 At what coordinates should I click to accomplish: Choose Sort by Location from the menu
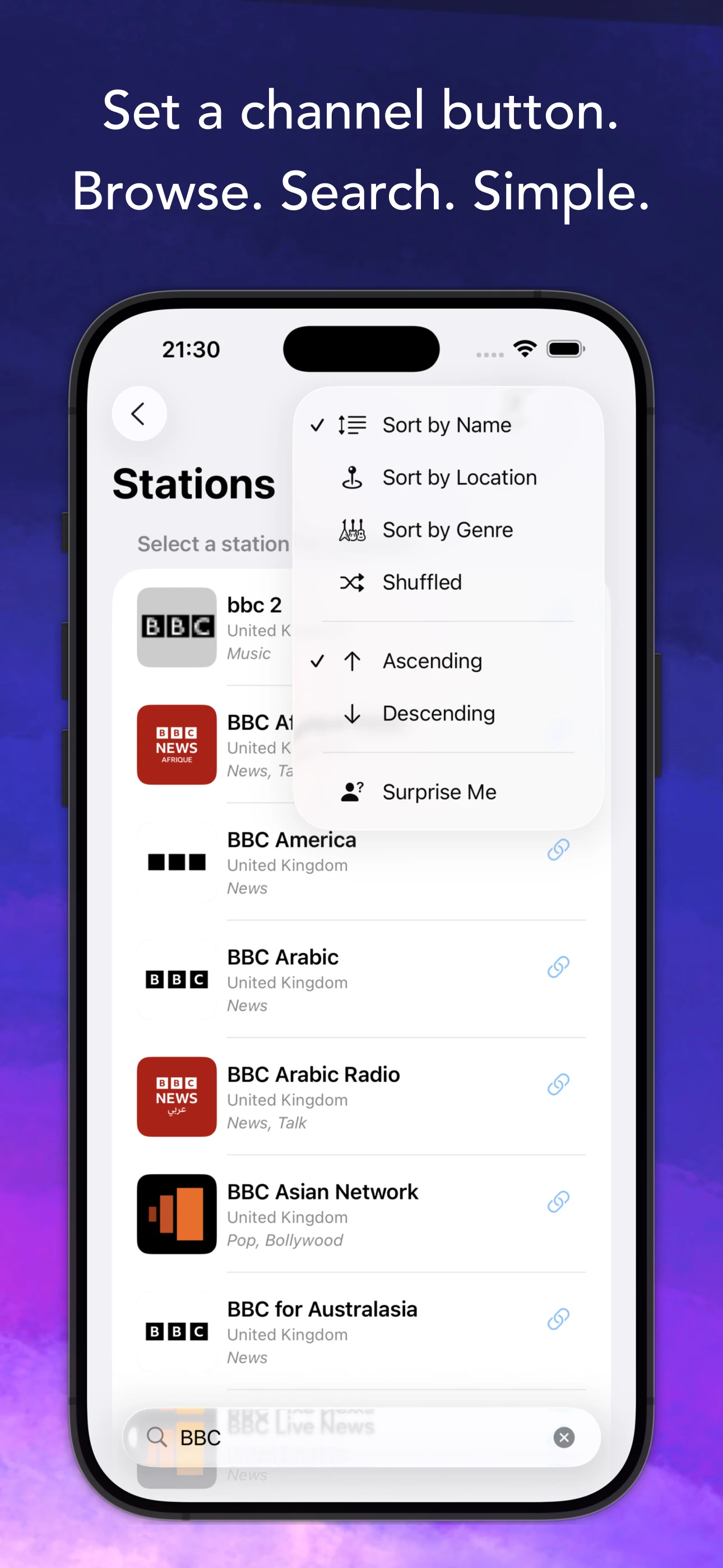coord(460,478)
